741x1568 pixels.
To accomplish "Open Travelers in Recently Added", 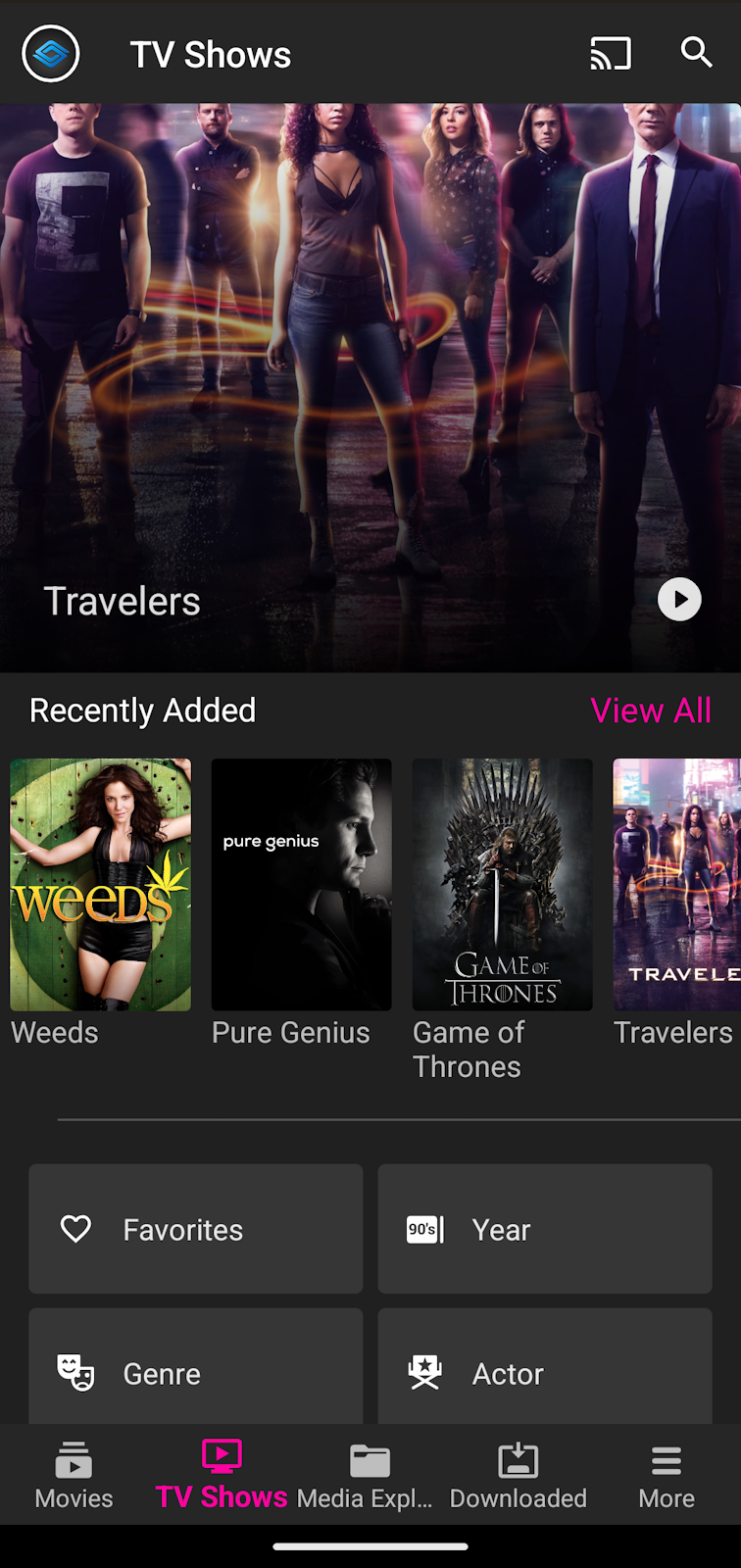I will coord(676,884).
